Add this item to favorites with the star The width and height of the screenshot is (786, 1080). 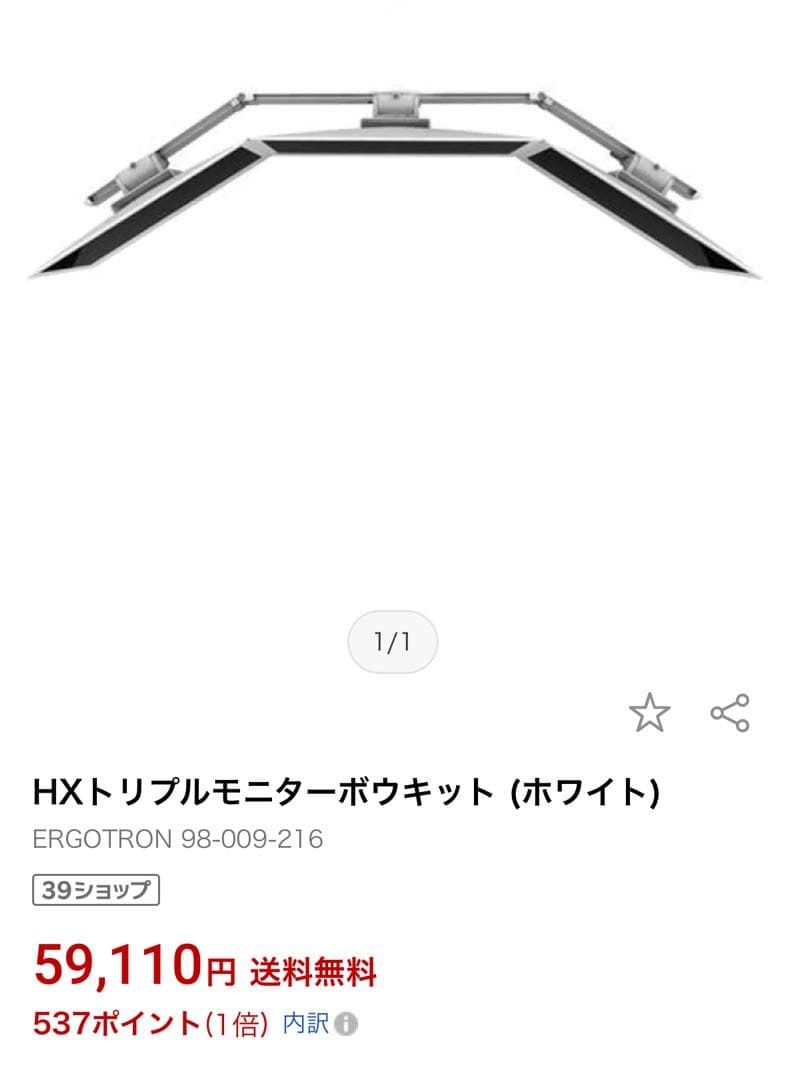tap(649, 713)
